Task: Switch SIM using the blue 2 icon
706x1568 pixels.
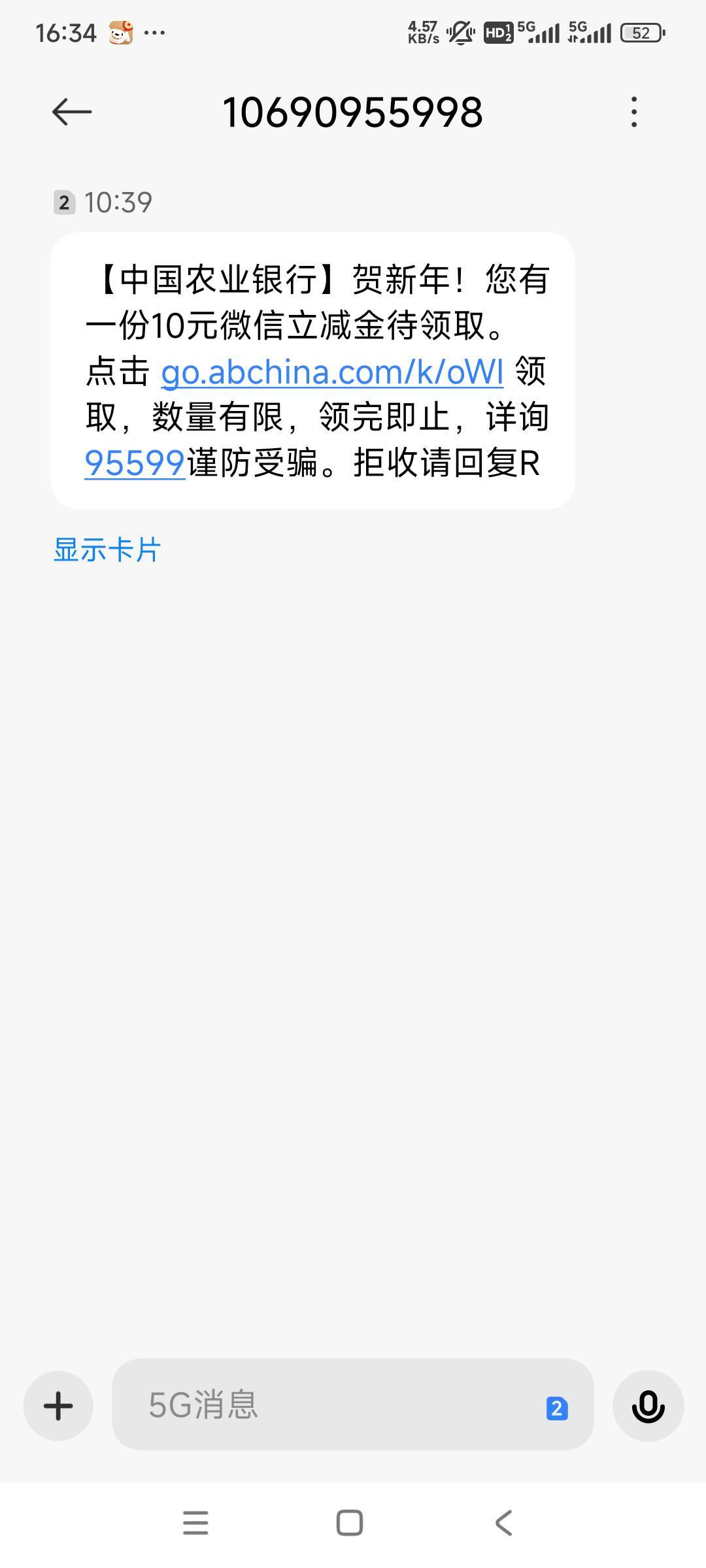Action: [557, 1409]
